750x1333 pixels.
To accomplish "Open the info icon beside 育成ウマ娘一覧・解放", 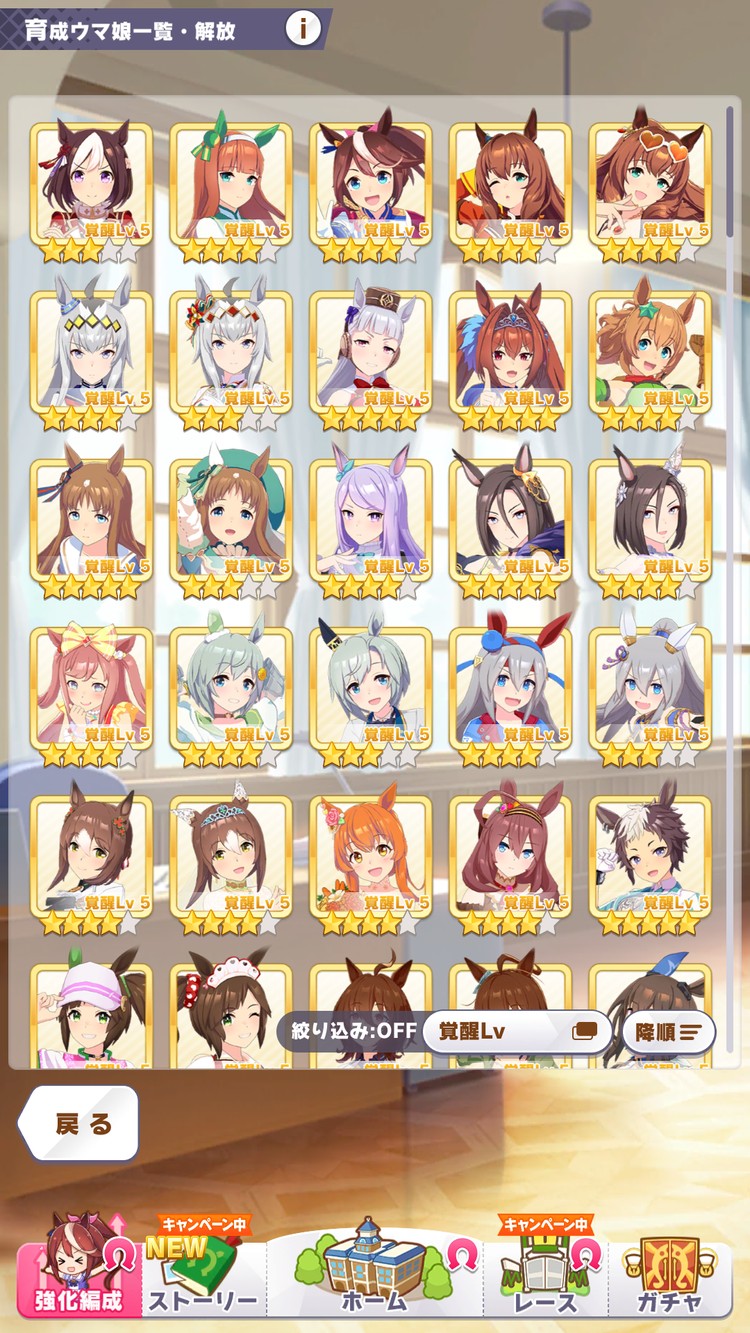I will tap(302, 28).
